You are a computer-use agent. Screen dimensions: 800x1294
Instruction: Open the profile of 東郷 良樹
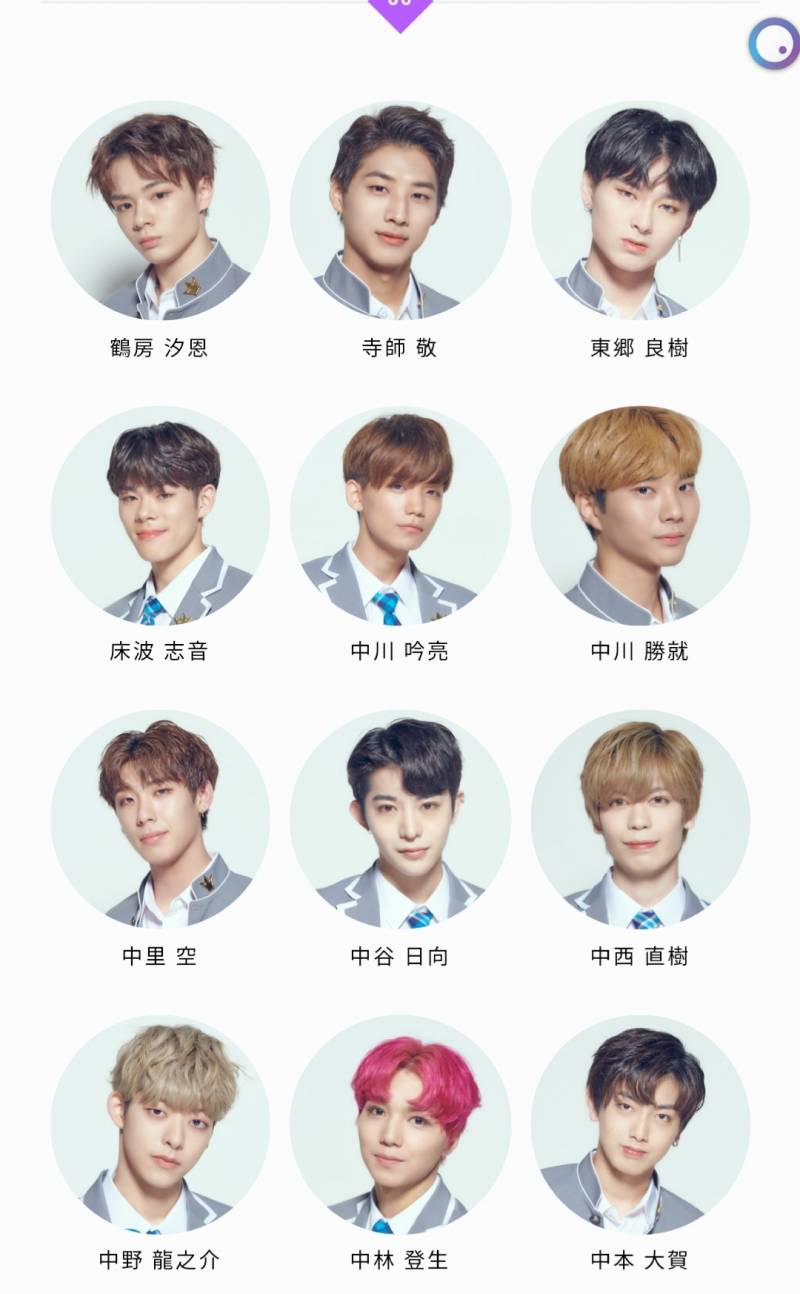click(x=640, y=210)
